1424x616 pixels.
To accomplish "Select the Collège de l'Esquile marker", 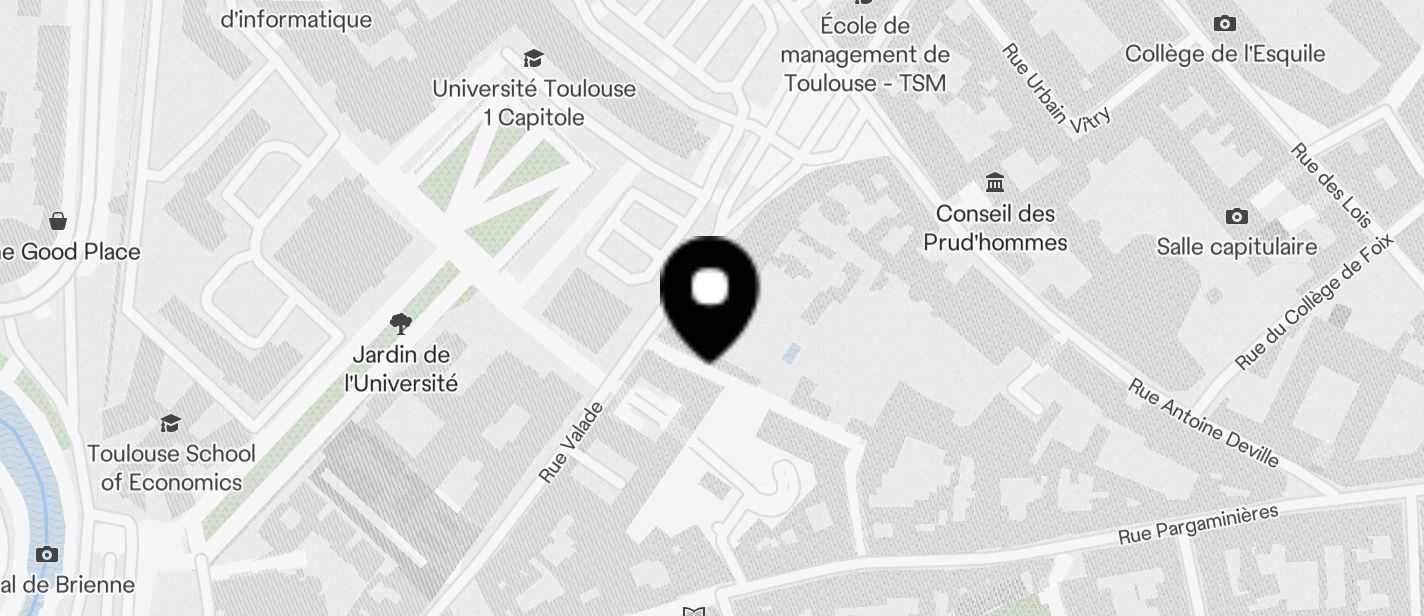I will click(1224, 23).
